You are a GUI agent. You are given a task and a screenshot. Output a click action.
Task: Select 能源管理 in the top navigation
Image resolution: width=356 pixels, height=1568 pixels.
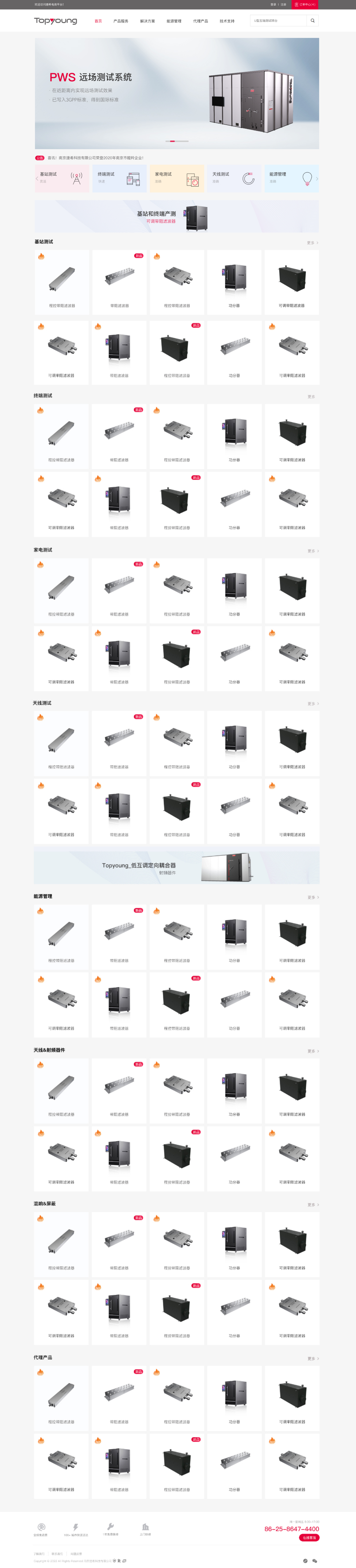tap(174, 21)
